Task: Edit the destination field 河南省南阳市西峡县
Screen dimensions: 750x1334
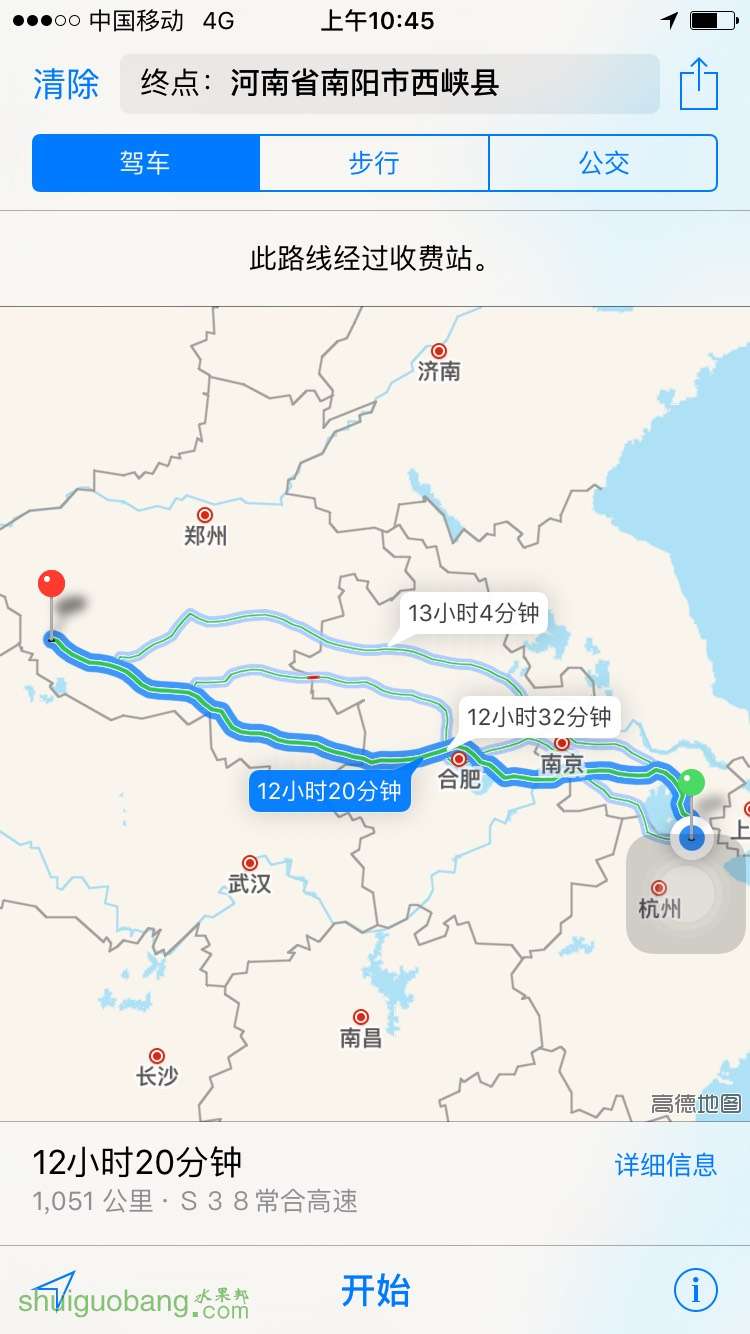Action: pyautogui.click(x=390, y=84)
